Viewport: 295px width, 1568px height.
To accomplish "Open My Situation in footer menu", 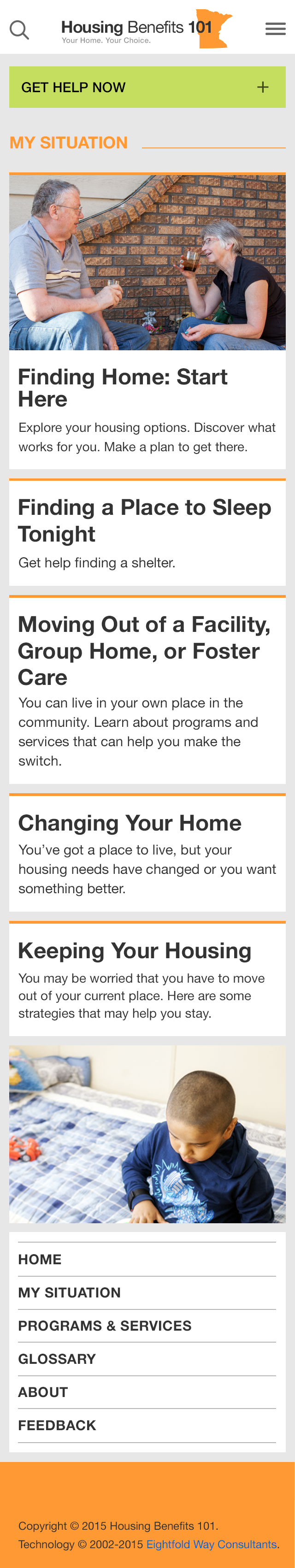I will pos(69,1292).
